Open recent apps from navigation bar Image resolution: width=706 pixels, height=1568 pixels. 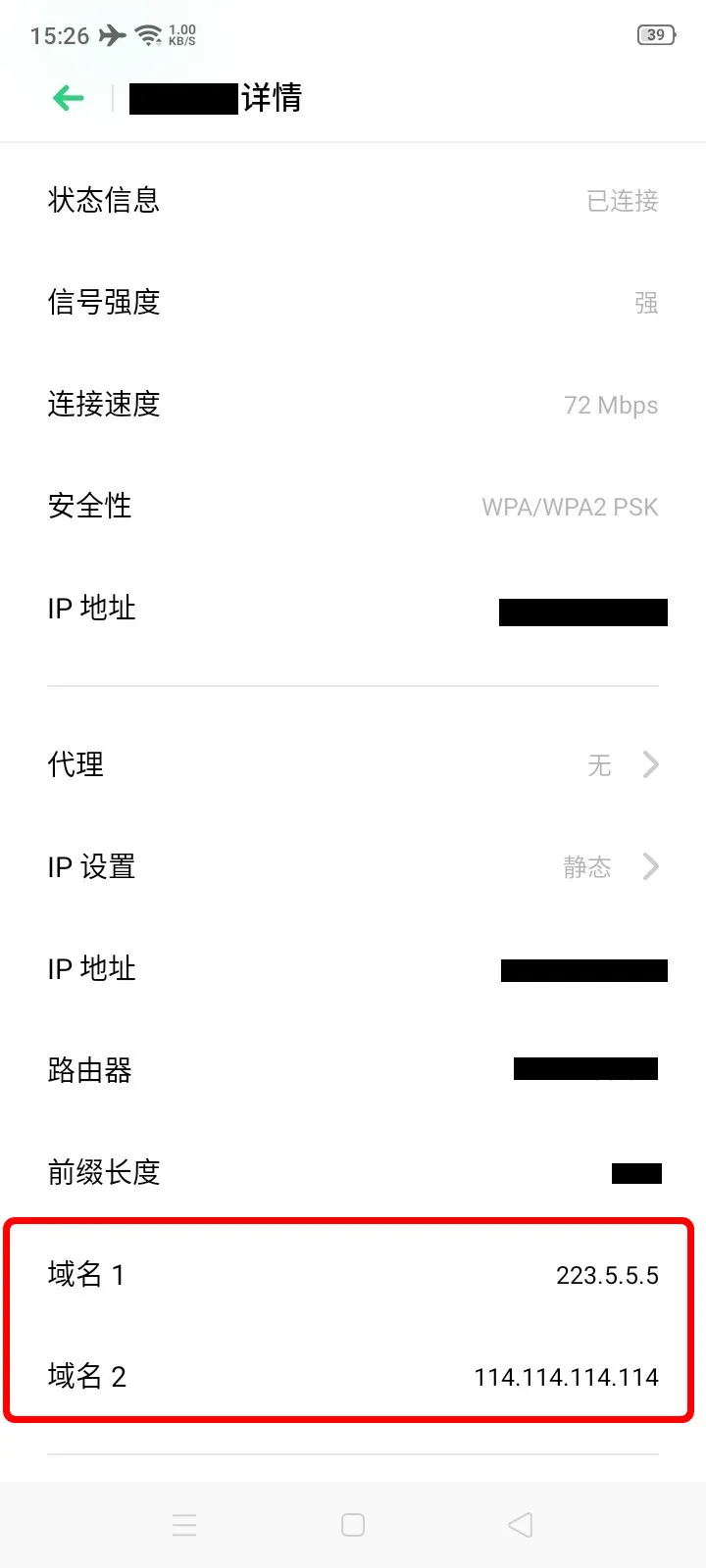coord(184,1525)
